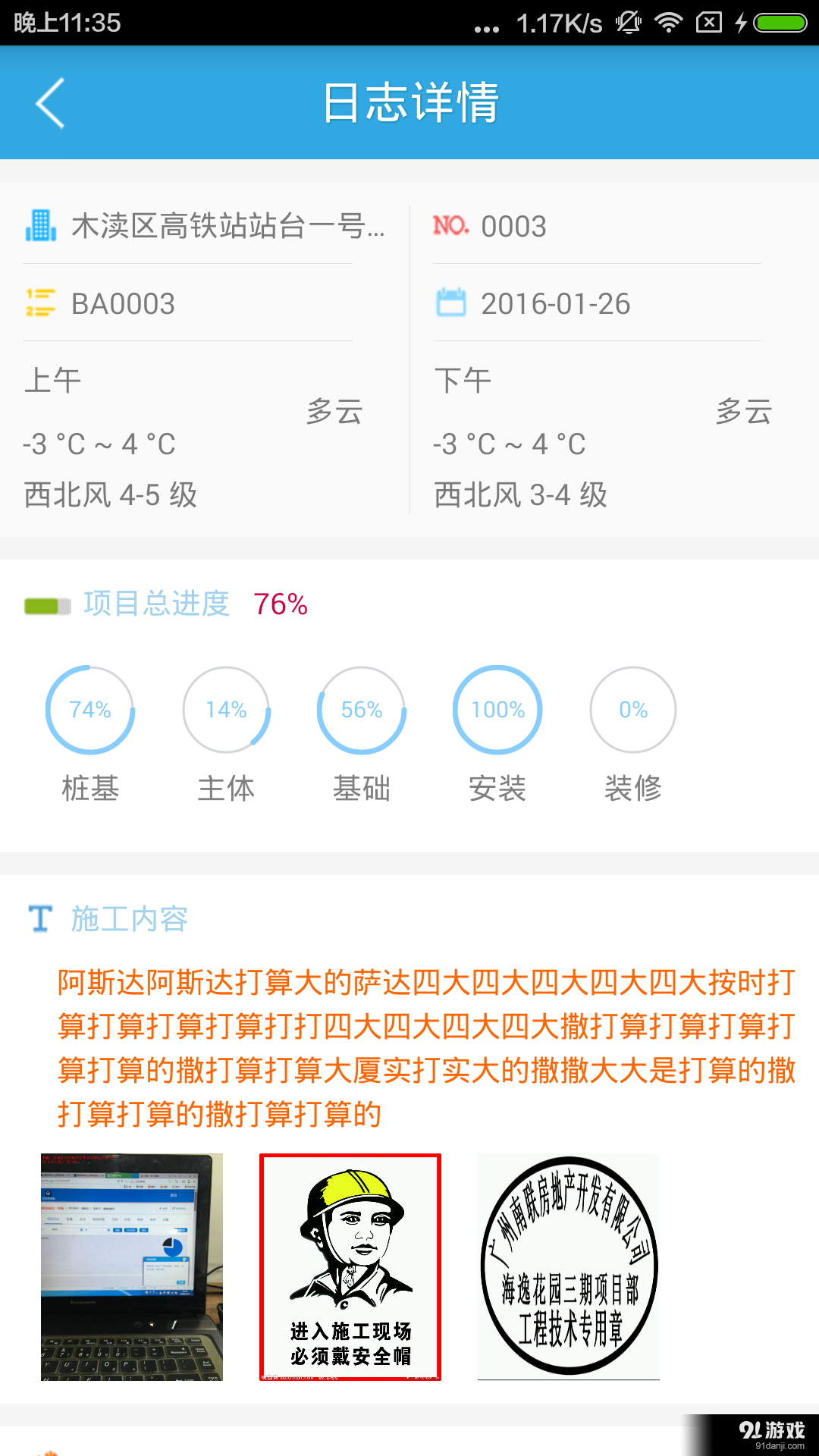Tap the back arrow to leave 日志详情

tap(49, 103)
